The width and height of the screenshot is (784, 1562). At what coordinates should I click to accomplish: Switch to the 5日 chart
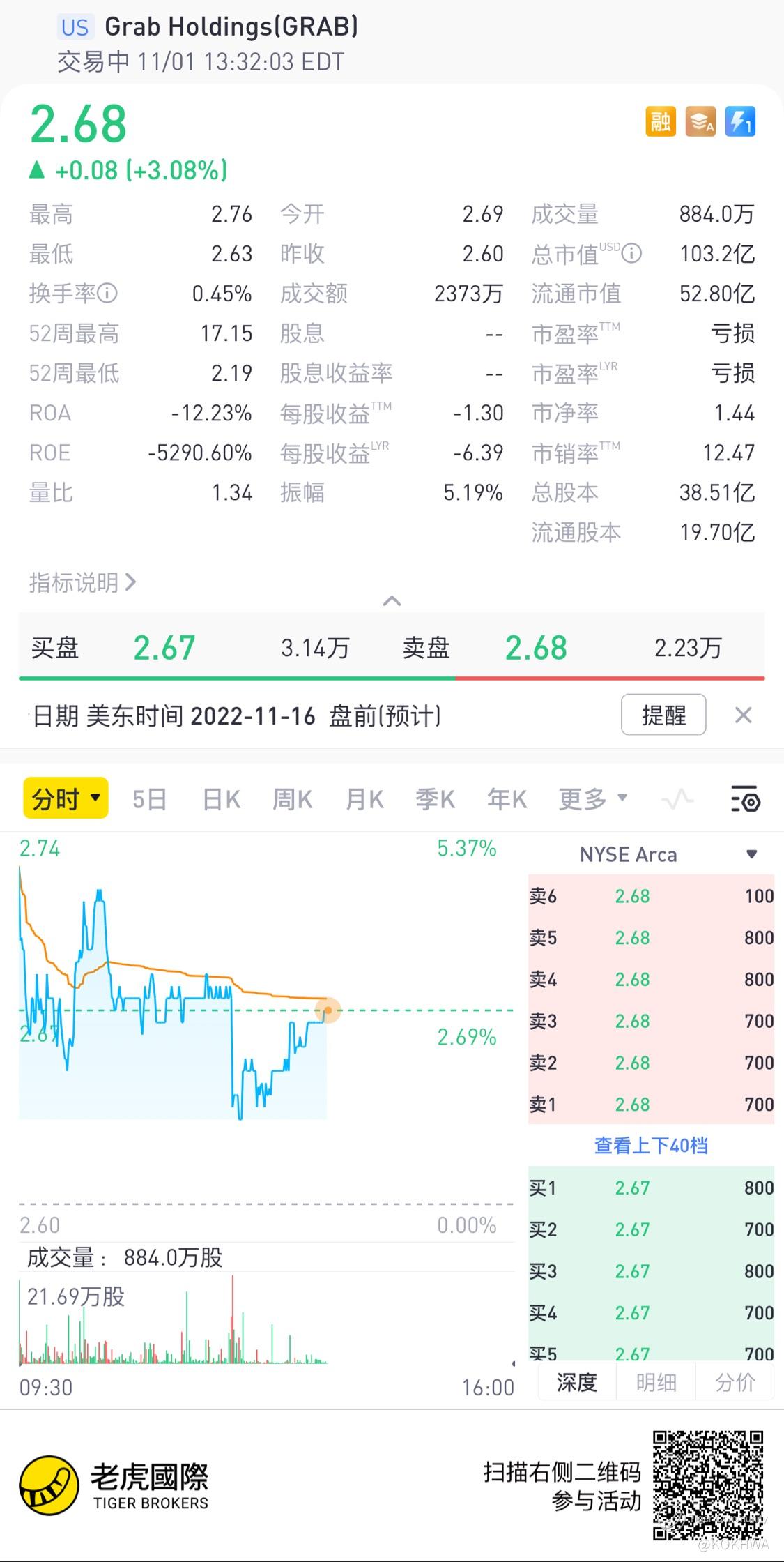(149, 799)
